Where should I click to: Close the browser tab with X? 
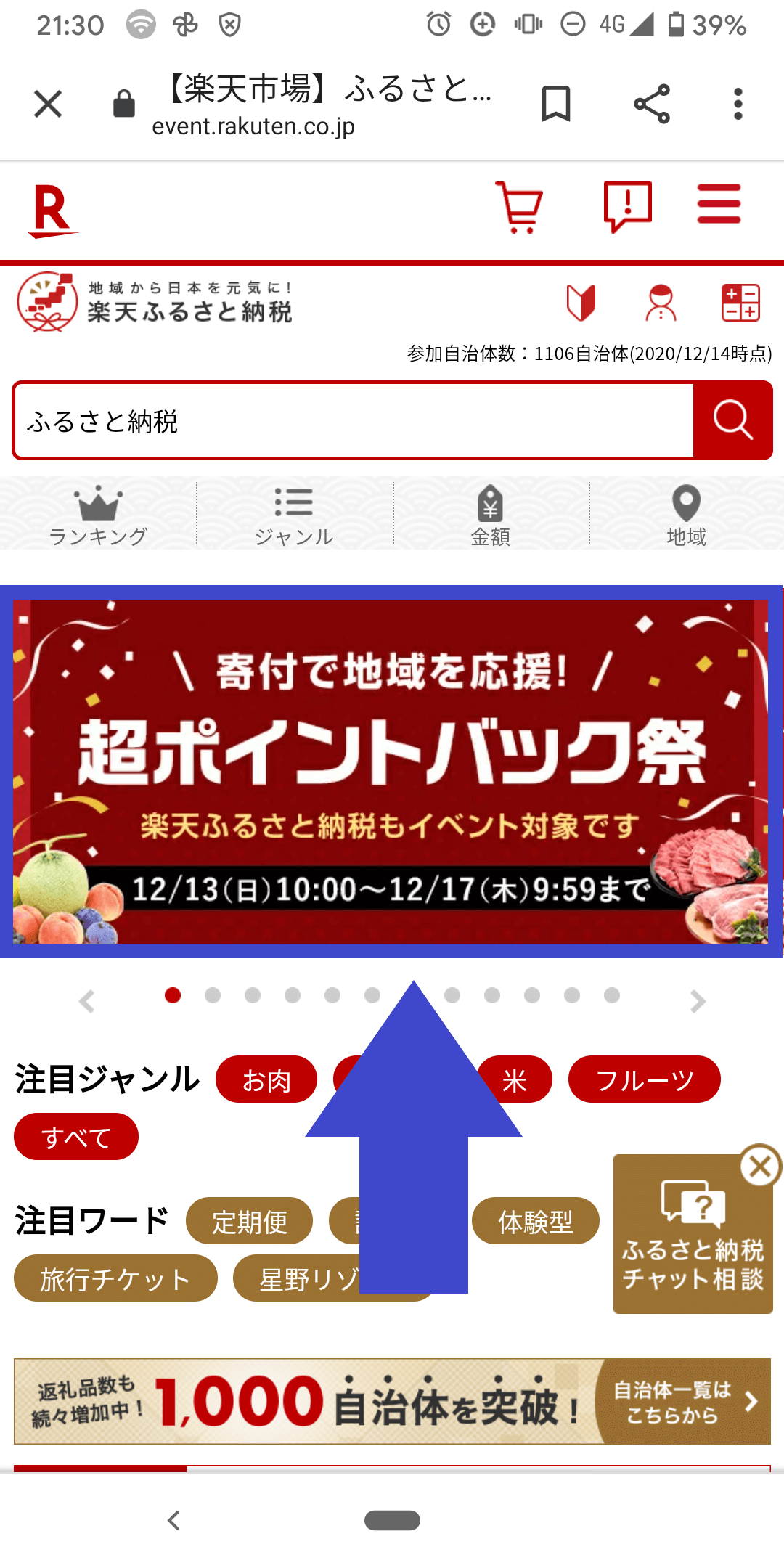[x=48, y=104]
